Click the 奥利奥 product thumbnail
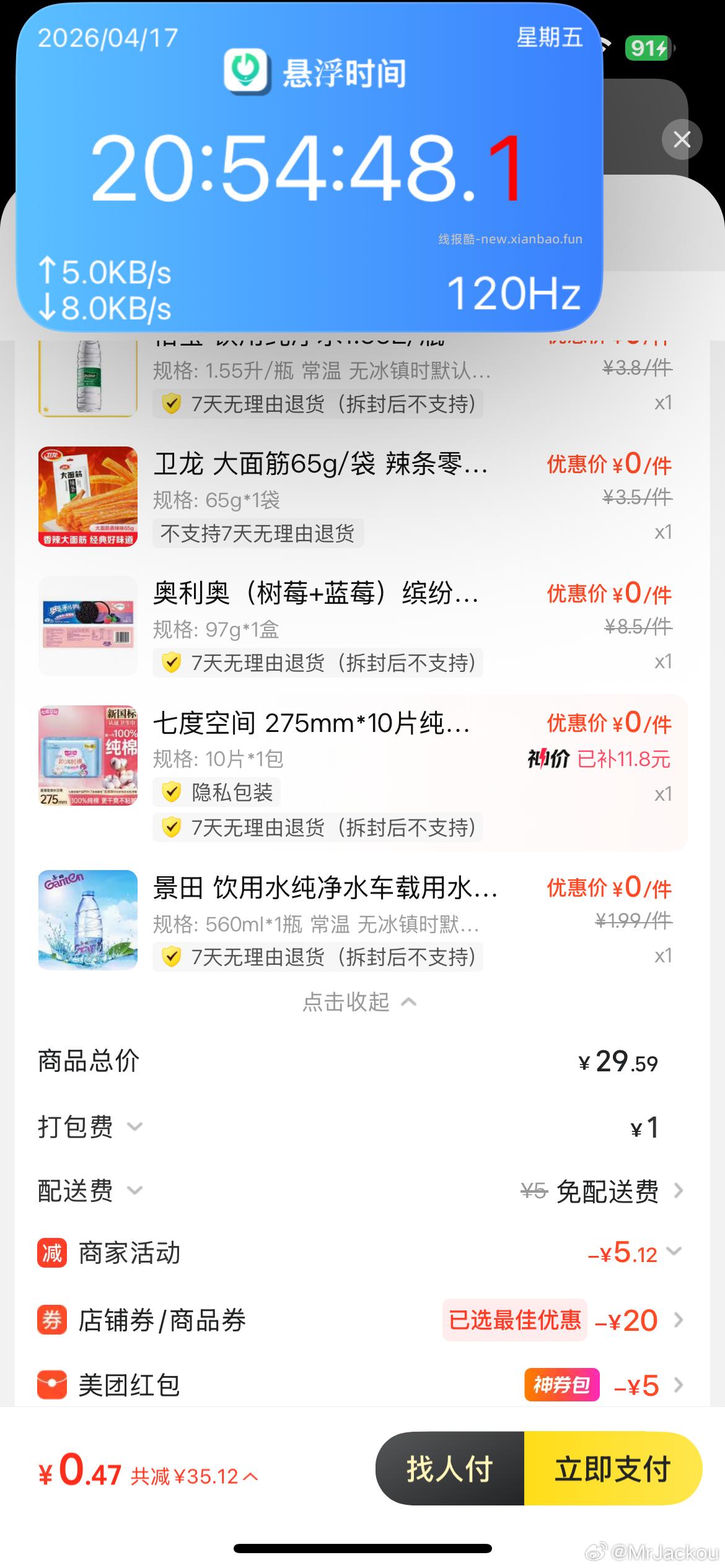Screen dimensions: 725x1568 [87, 625]
